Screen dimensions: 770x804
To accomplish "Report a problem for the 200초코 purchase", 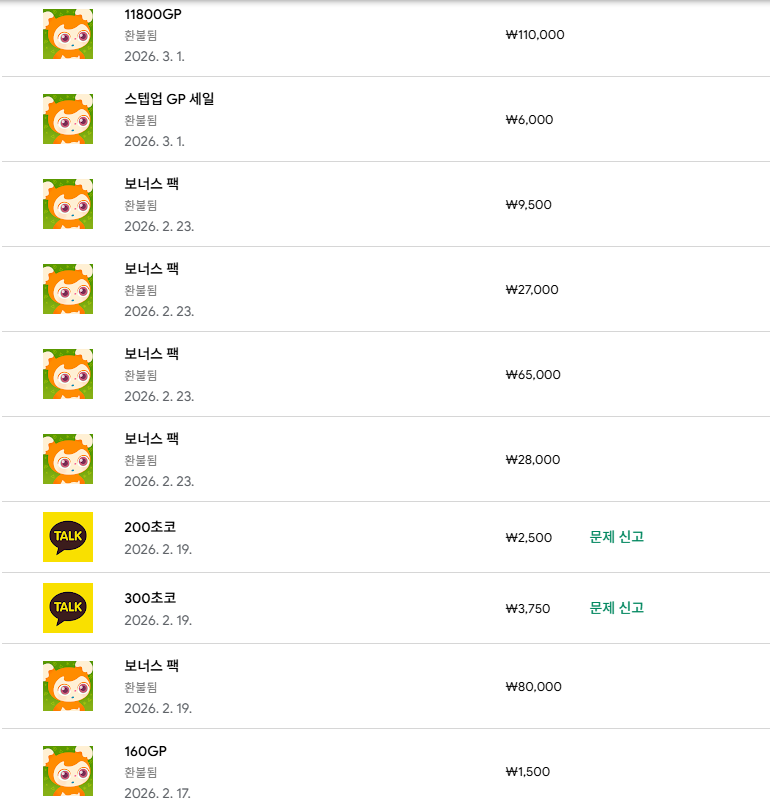I will click(616, 537).
